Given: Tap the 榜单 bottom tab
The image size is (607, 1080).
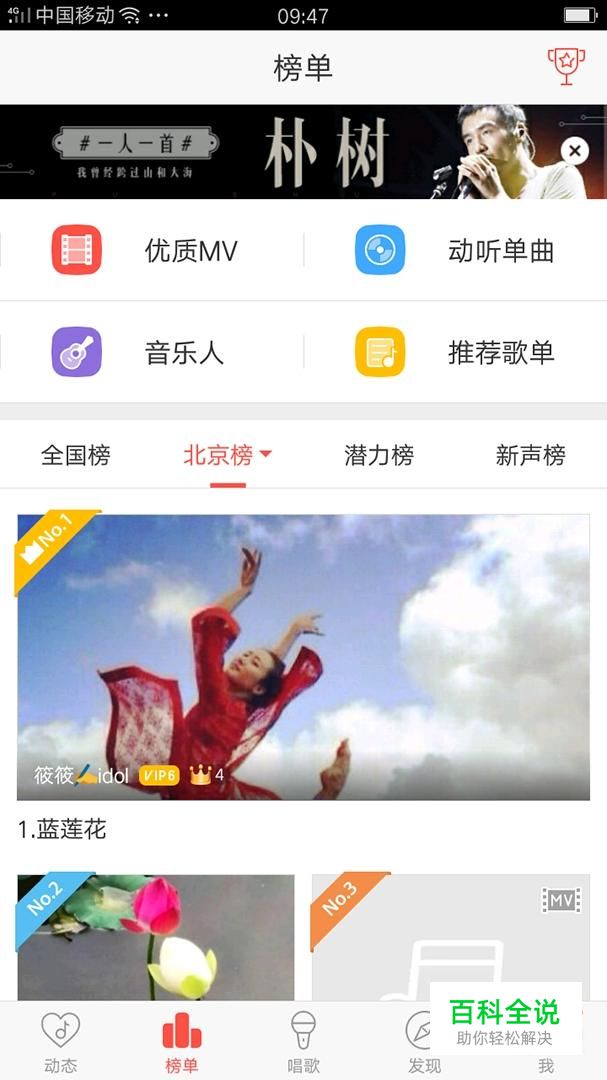Looking at the screenshot, I should (x=182, y=1041).
